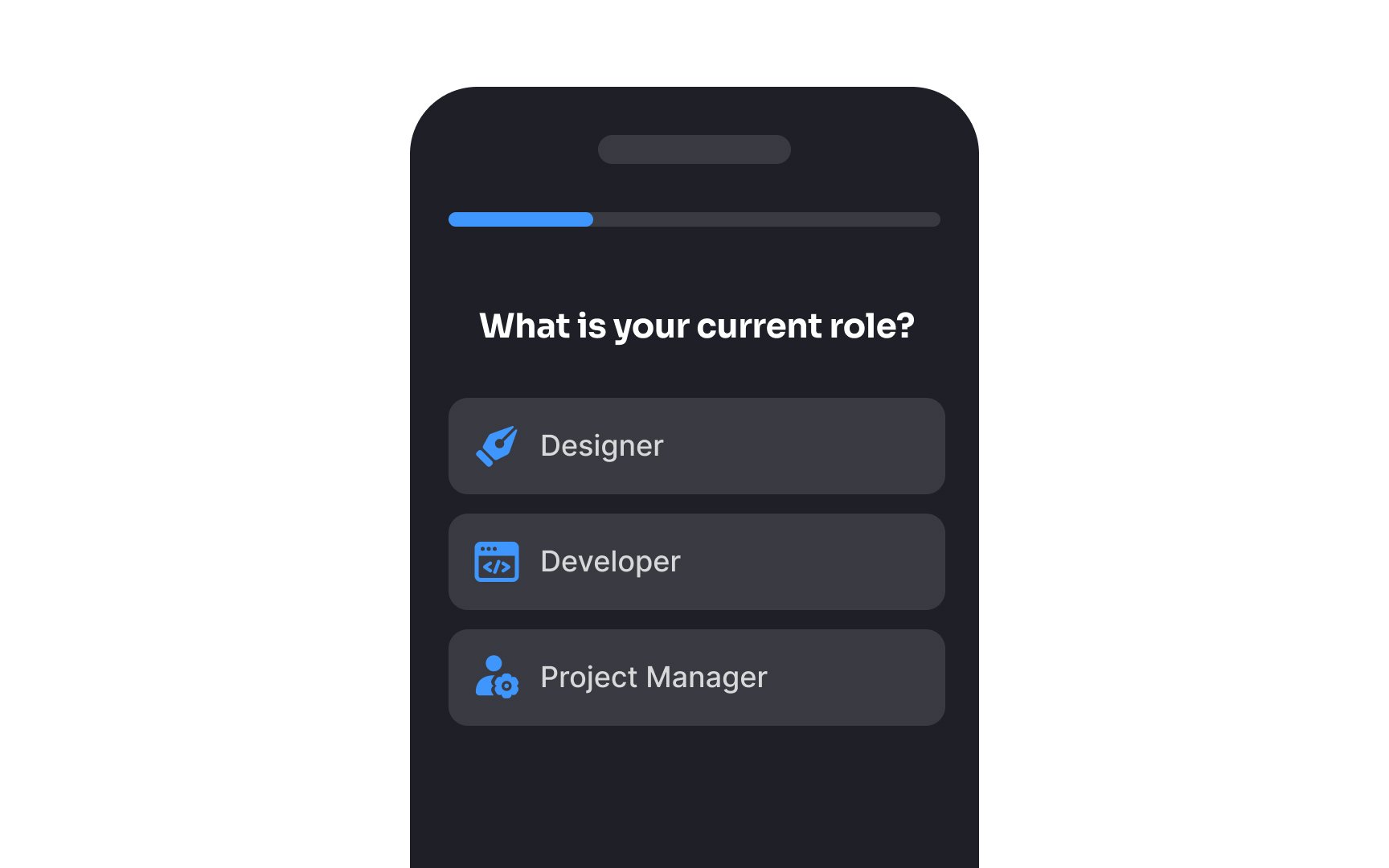Image resolution: width=1389 pixels, height=868 pixels.
Task: Choose Developer as your current role
Action: pos(696,562)
